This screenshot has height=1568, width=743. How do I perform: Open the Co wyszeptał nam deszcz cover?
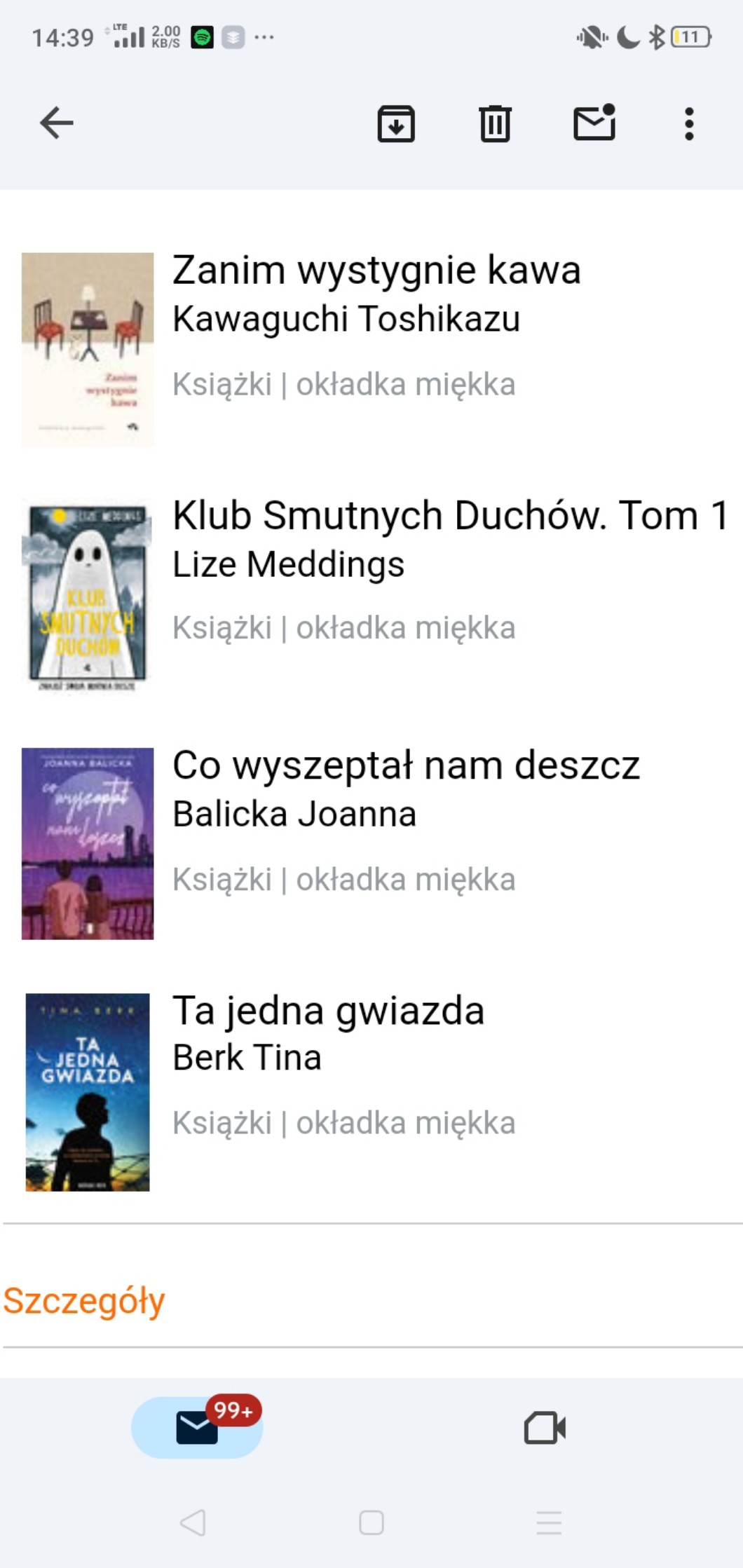point(88,843)
